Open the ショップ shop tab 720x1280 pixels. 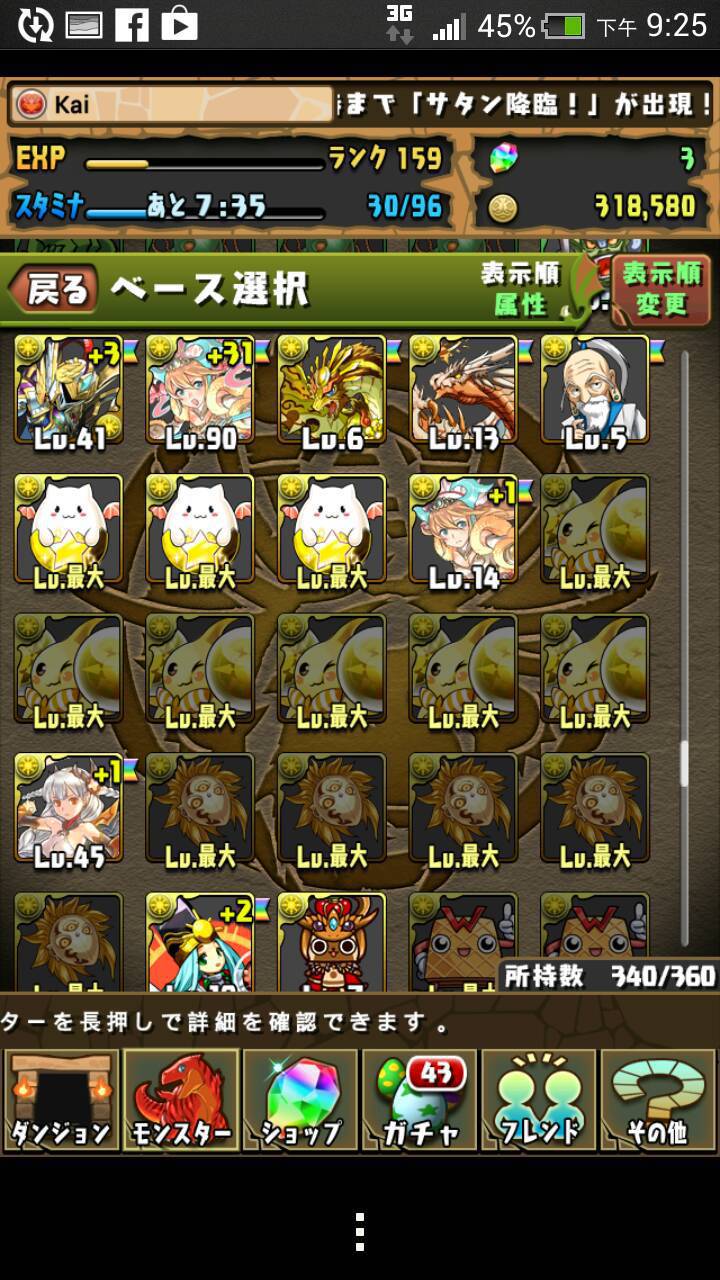(300, 1099)
